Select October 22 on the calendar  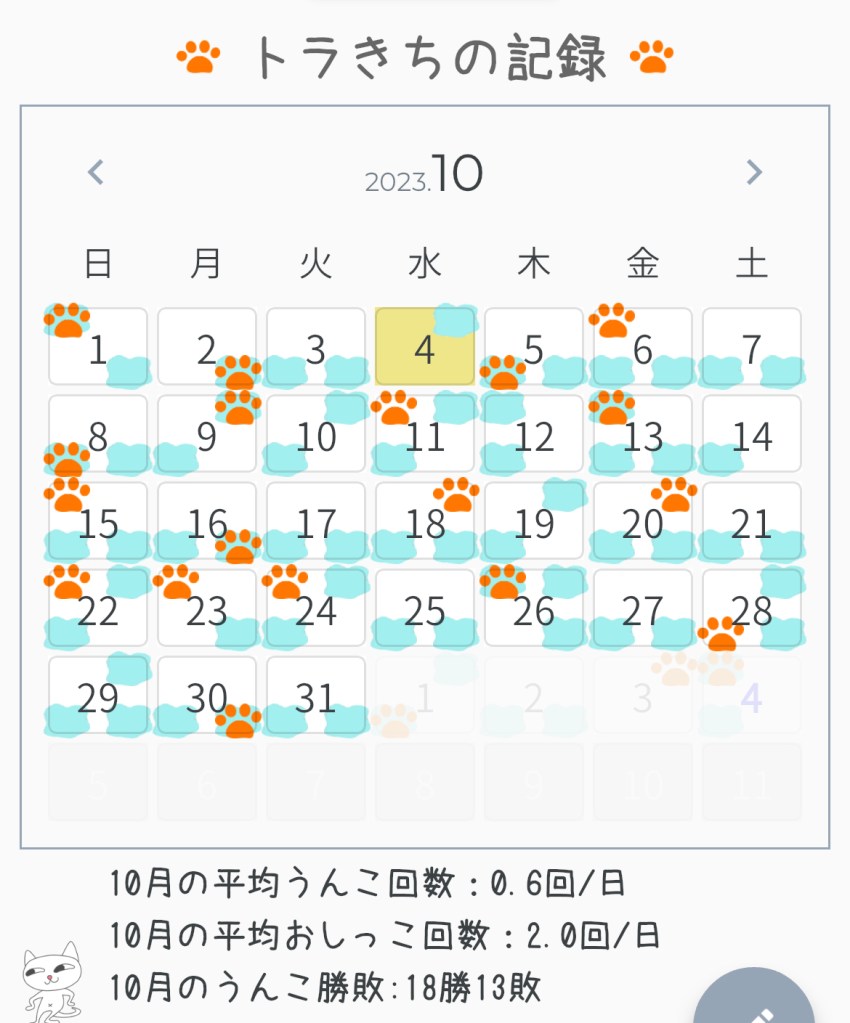click(98, 608)
